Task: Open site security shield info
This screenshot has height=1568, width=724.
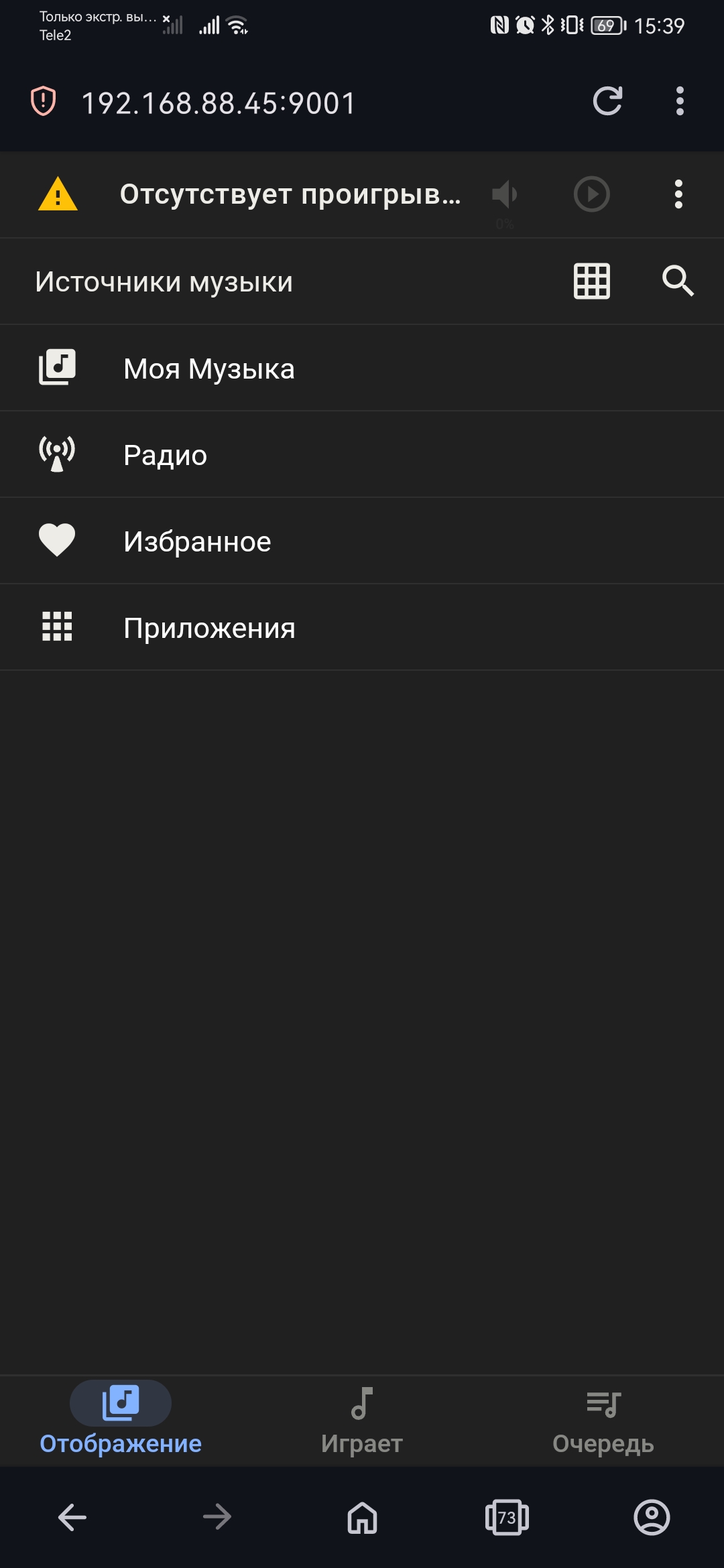Action: (x=44, y=101)
